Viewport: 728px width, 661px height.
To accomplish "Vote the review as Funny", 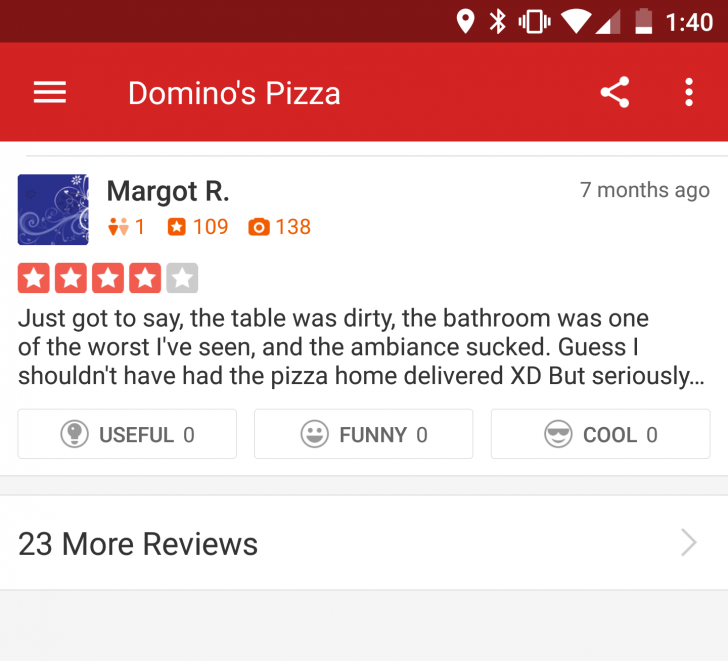I will click(x=363, y=434).
